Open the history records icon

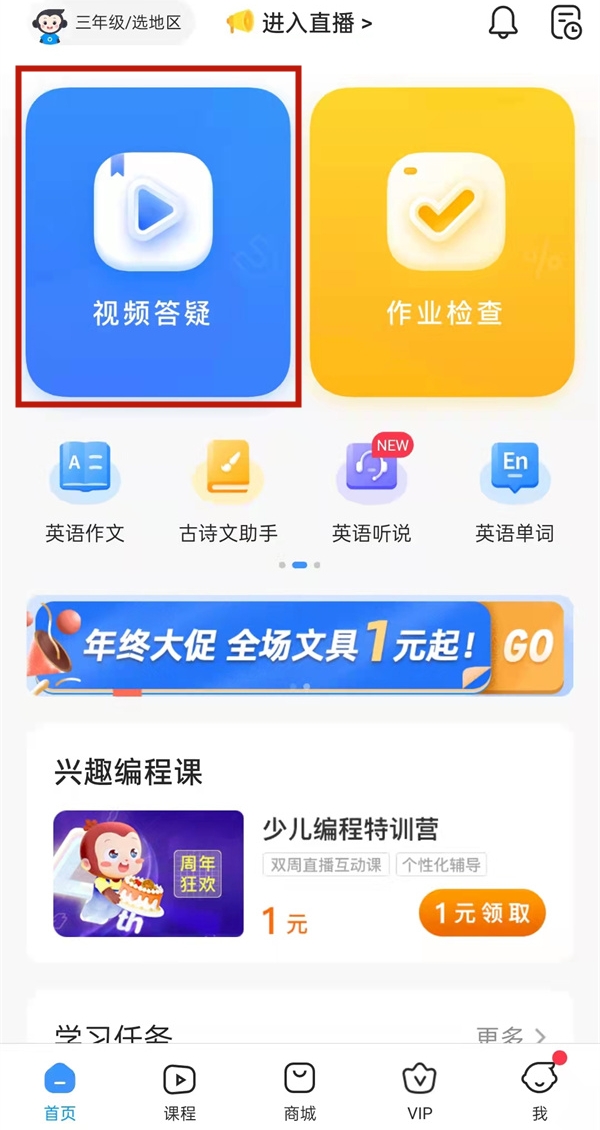[567, 22]
